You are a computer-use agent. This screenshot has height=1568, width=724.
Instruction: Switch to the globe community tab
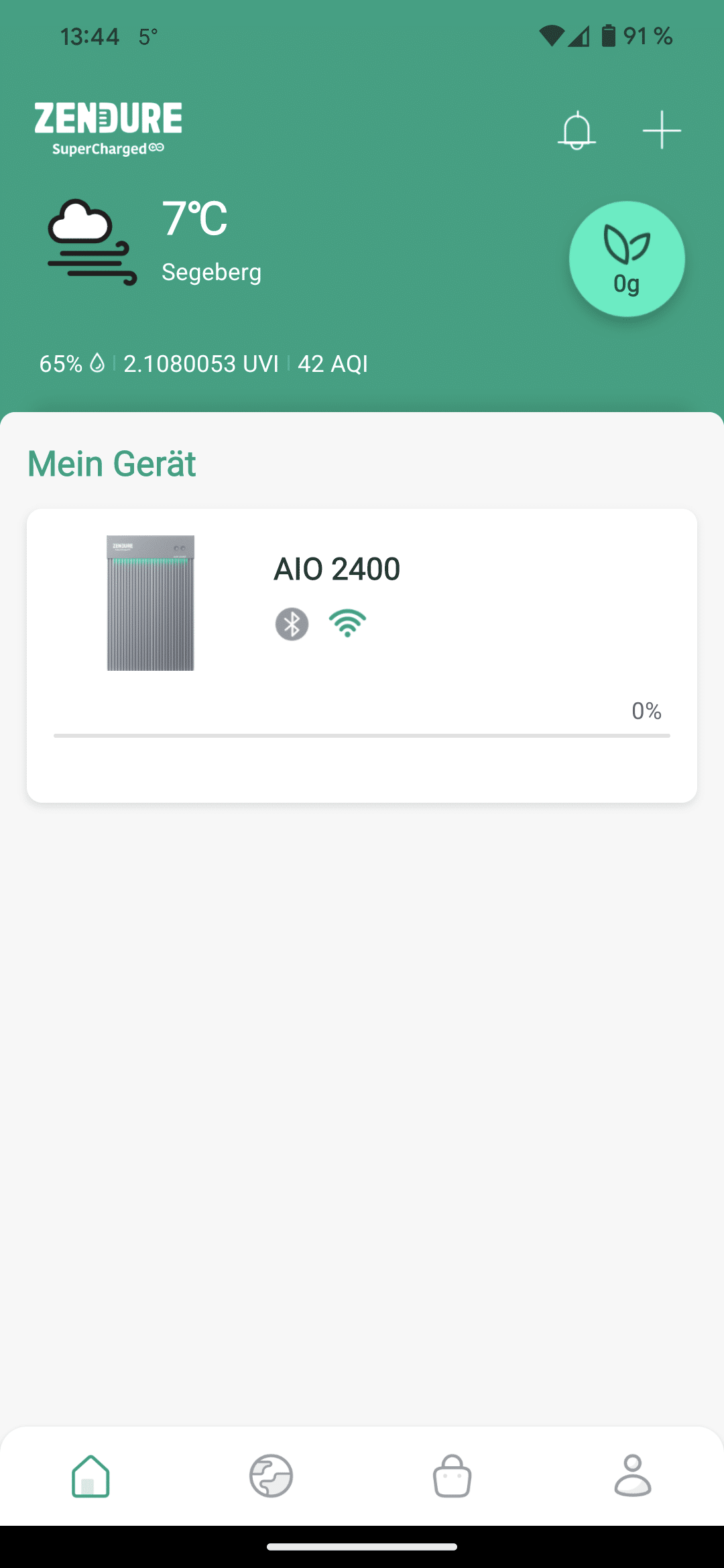pos(271,1476)
